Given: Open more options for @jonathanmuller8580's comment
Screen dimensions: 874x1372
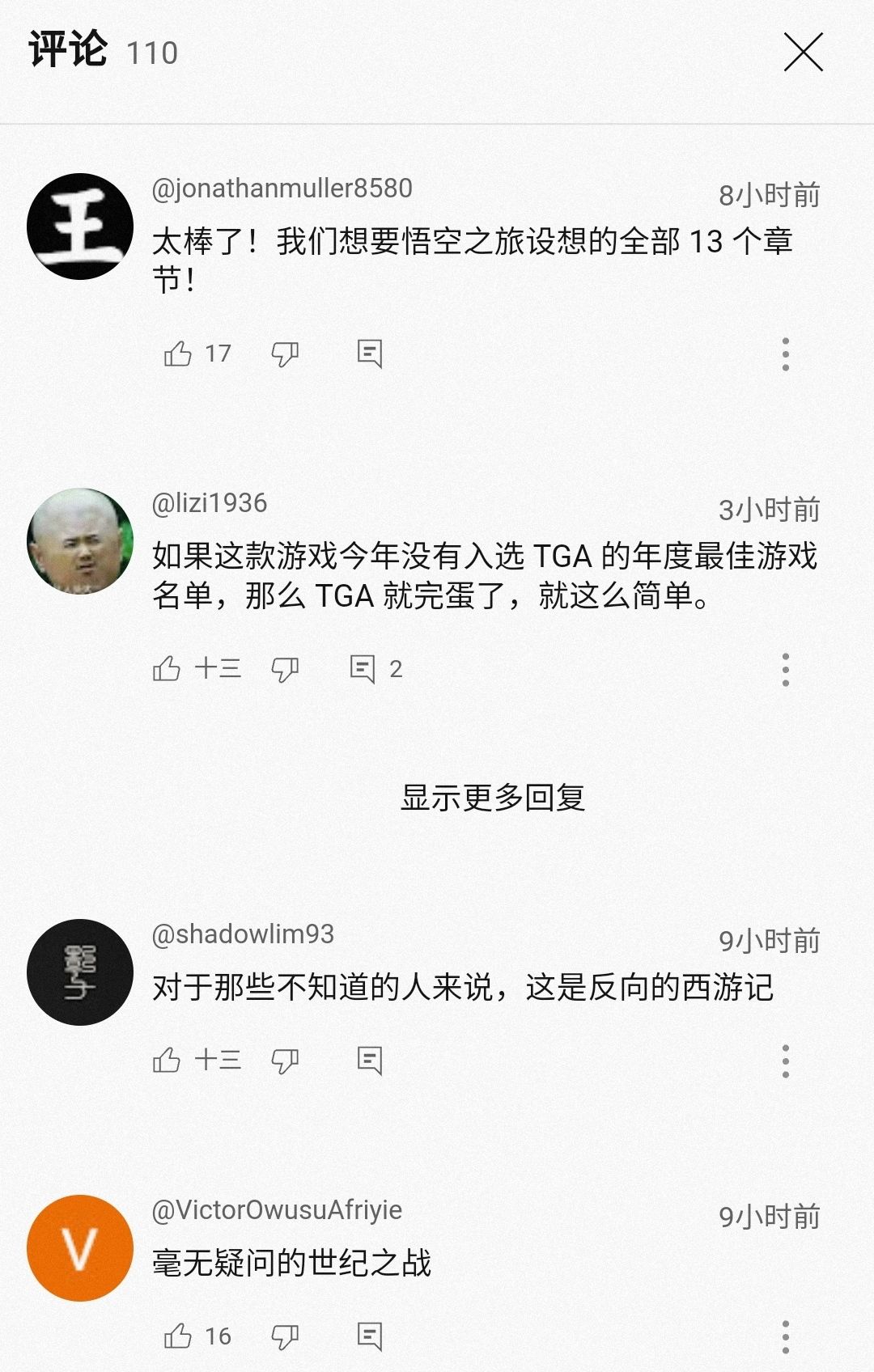Looking at the screenshot, I should click(x=785, y=354).
